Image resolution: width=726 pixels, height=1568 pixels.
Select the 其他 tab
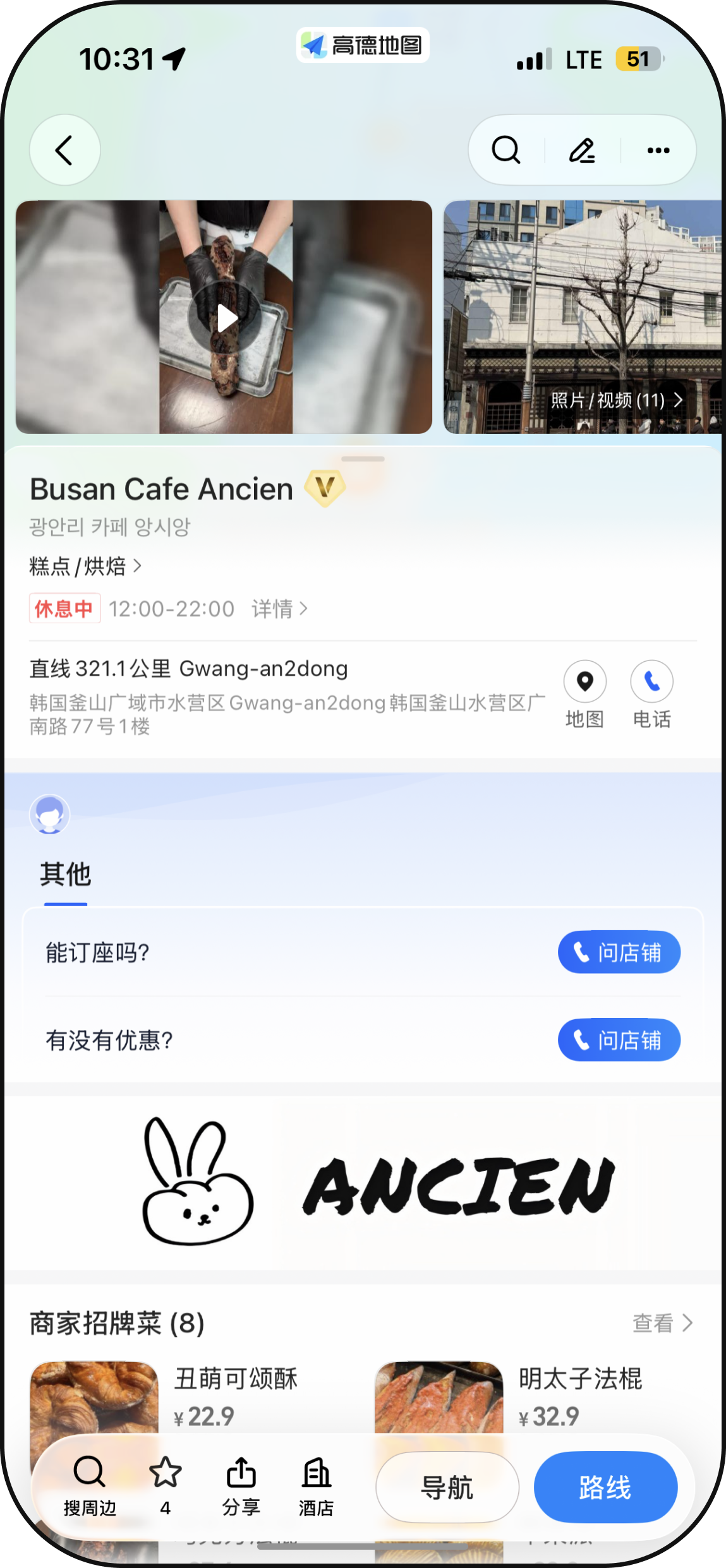[66, 875]
